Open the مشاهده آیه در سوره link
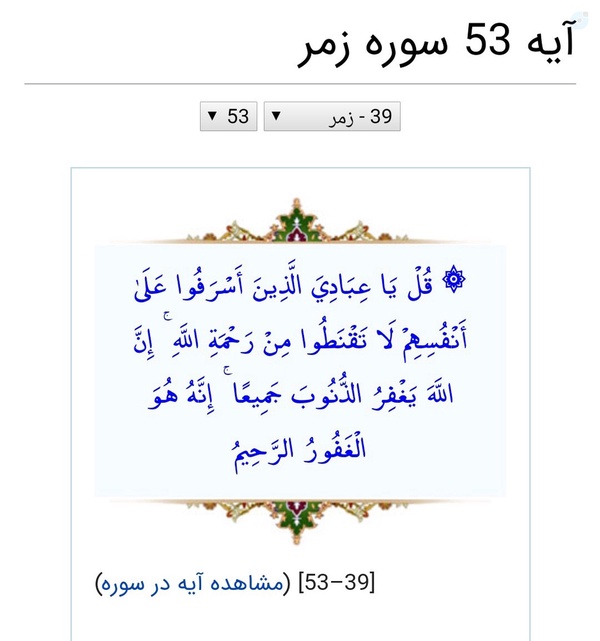 [x=190, y=582]
